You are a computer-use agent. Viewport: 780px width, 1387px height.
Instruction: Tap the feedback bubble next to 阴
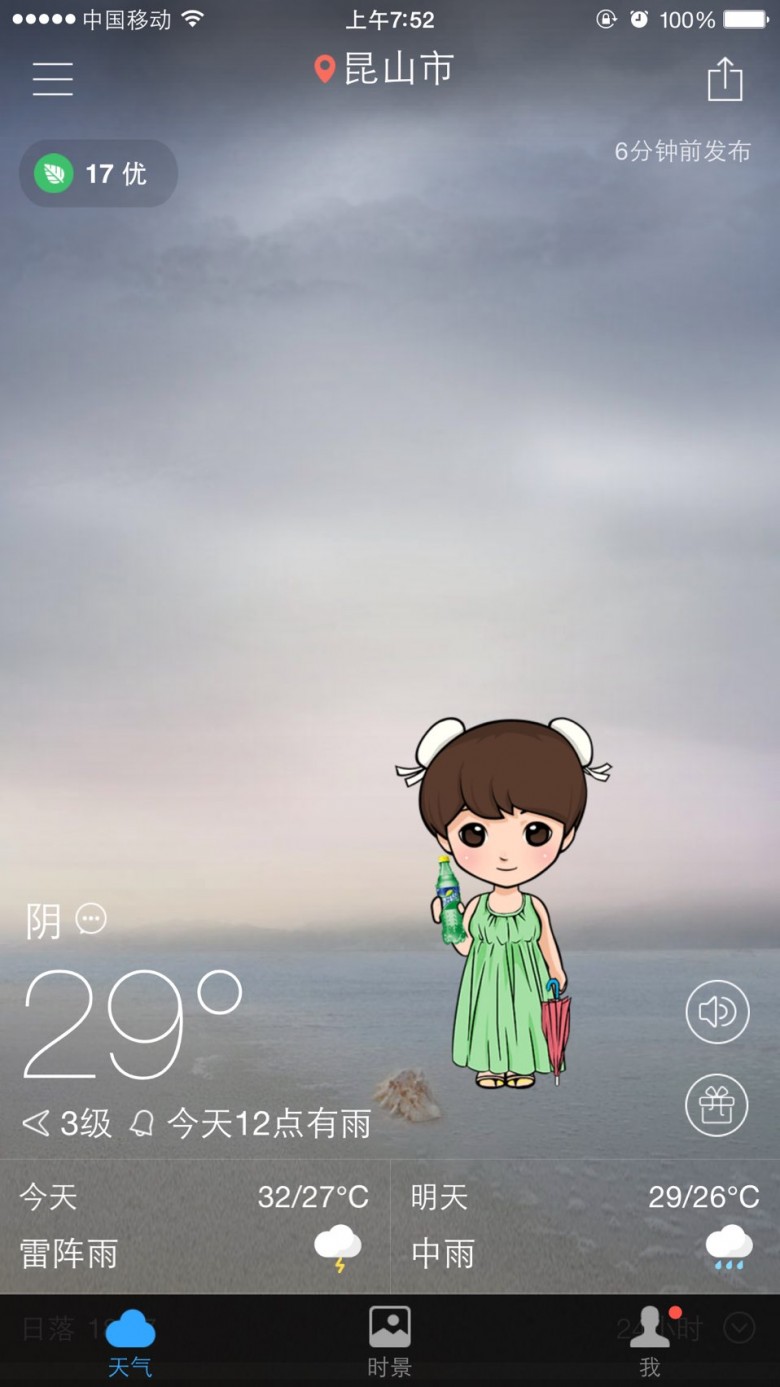[x=91, y=918]
